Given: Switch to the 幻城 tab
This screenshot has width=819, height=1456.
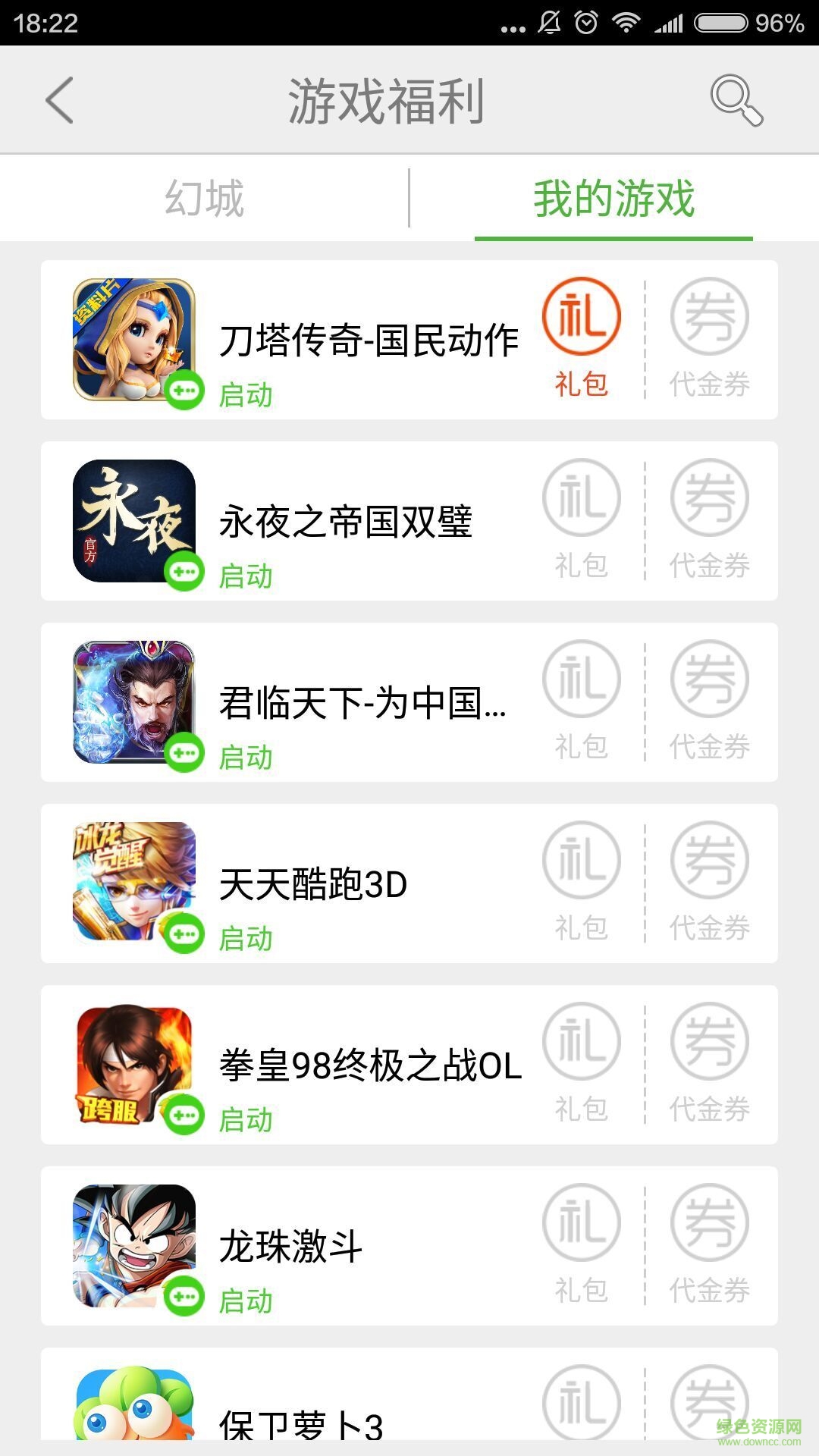Looking at the screenshot, I should [203, 196].
